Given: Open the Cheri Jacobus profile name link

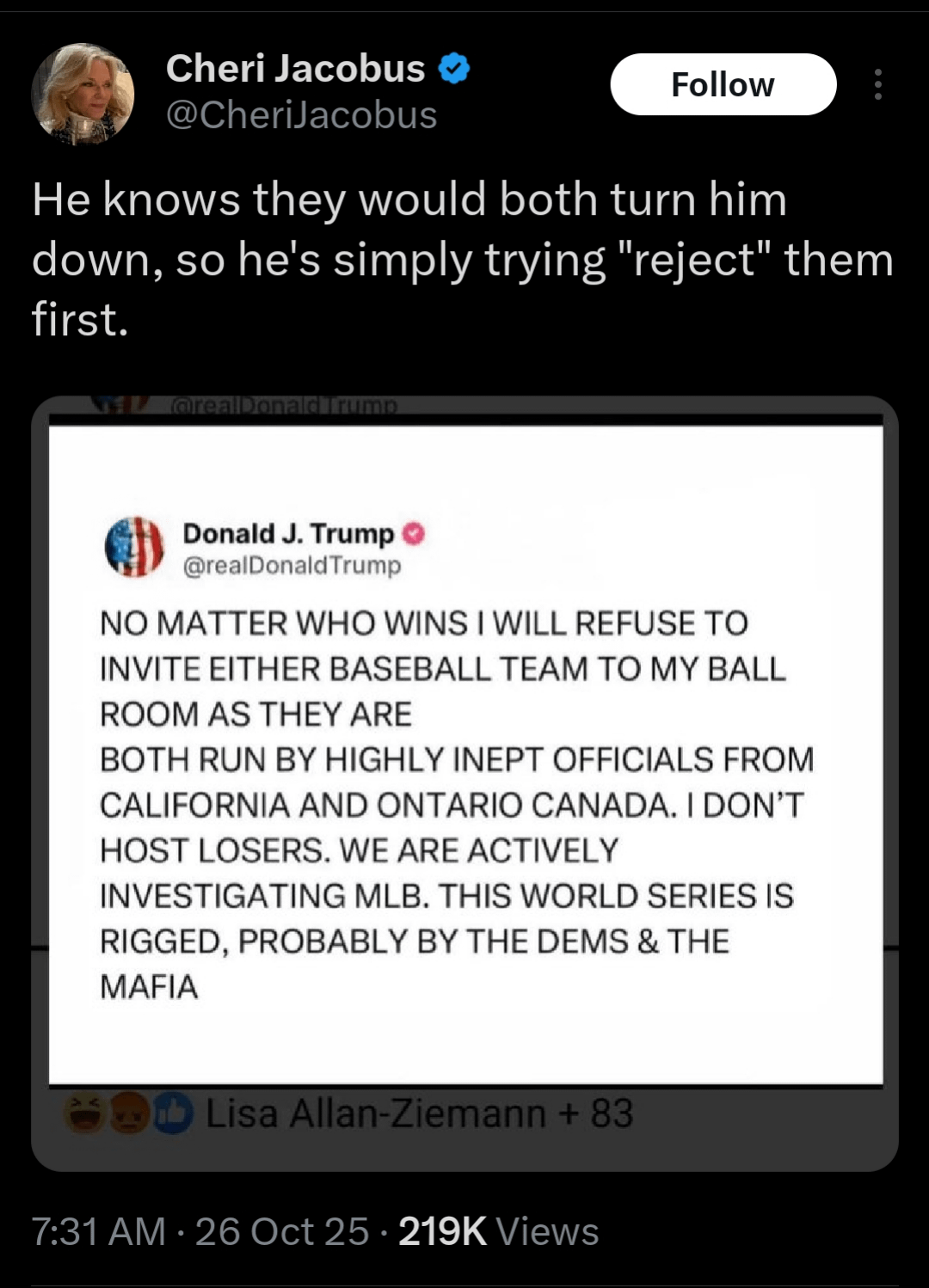Looking at the screenshot, I should point(295,69).
